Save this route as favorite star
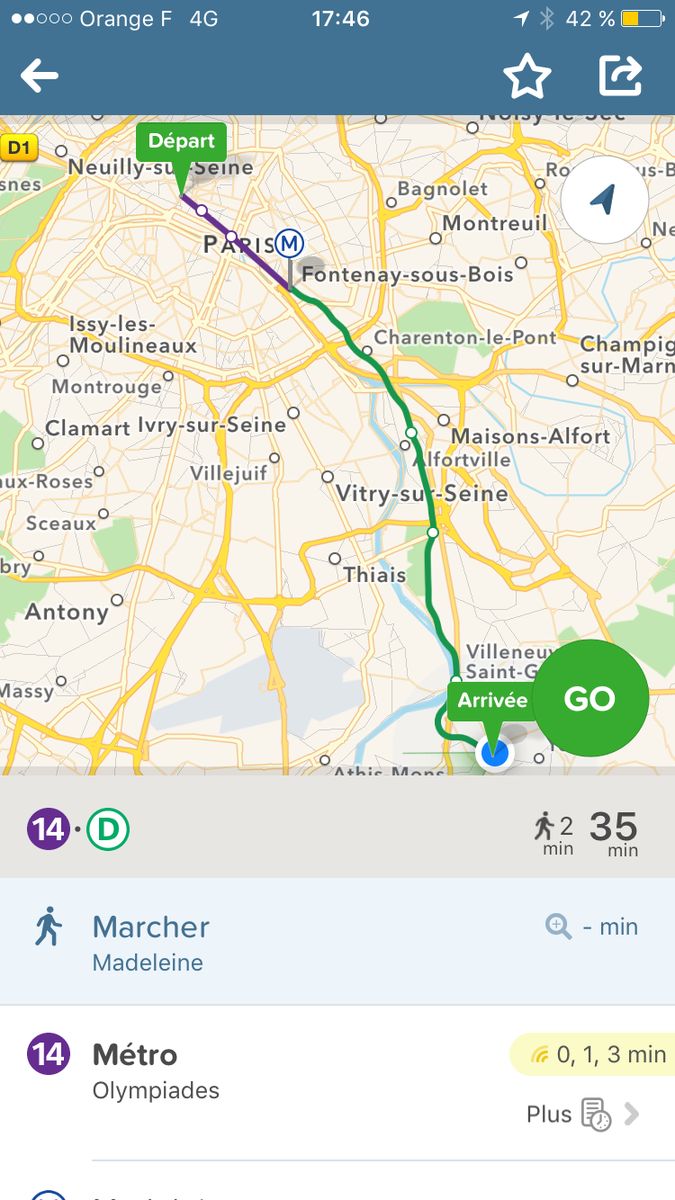The image size is (675, 1200). coord(527,77)
